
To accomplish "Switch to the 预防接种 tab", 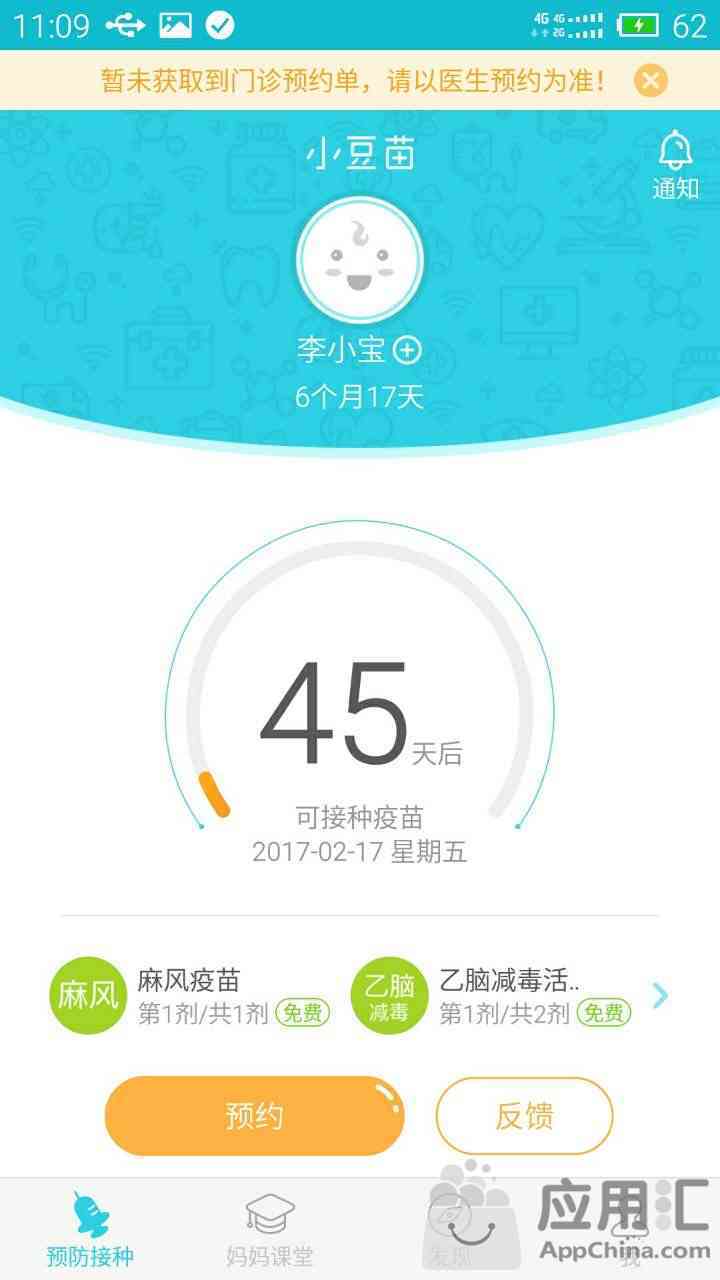I will [x=90, y=1229].
